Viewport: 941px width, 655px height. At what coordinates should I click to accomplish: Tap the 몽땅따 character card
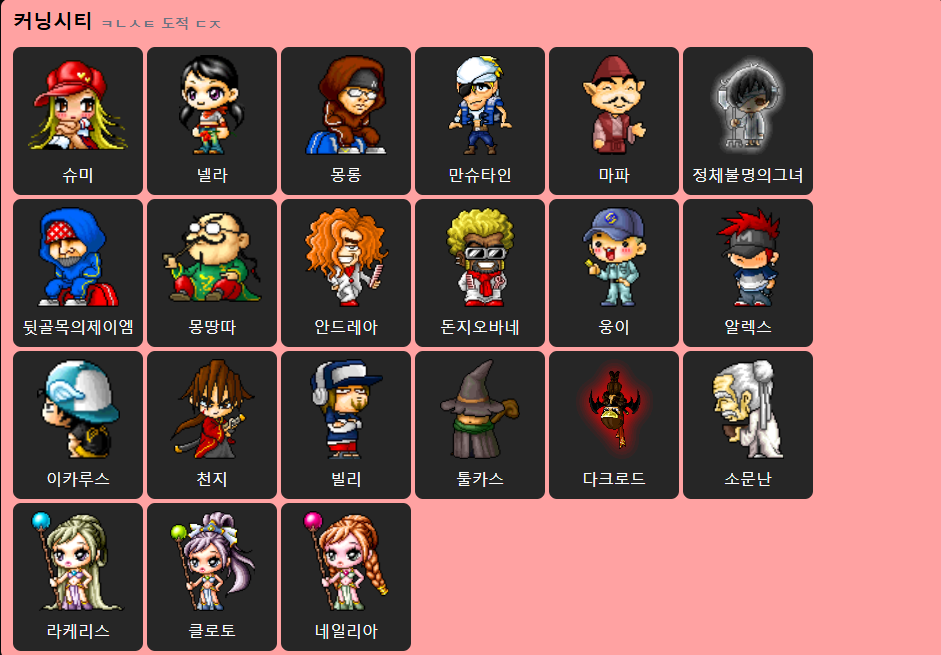[212, 273]
